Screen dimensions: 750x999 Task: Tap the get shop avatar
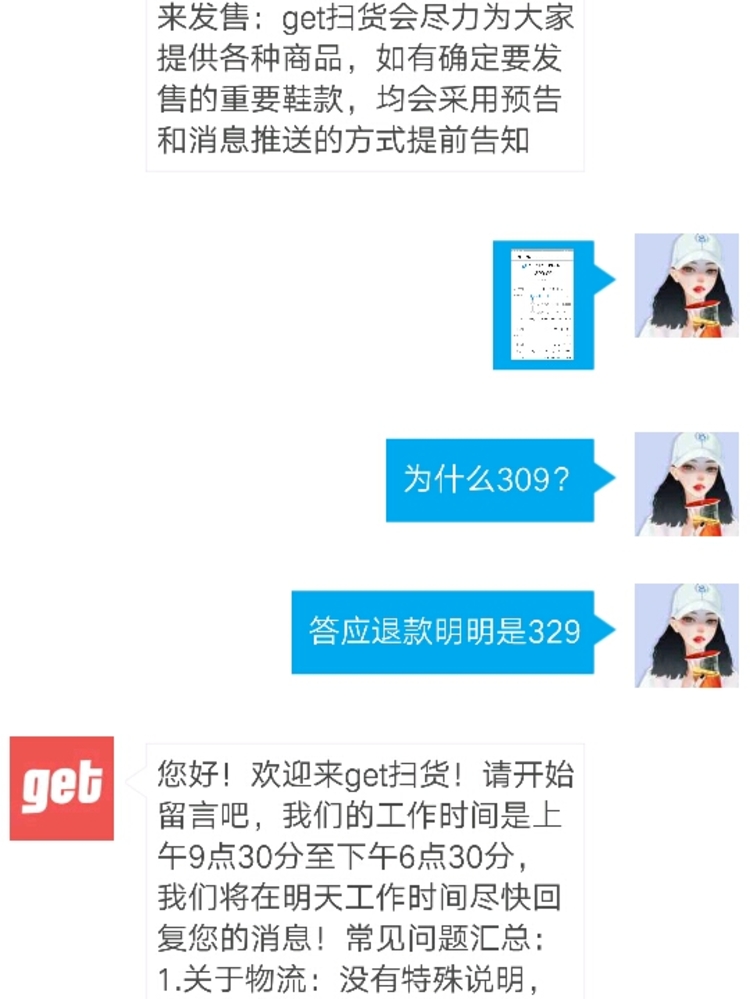click(62, 788)
